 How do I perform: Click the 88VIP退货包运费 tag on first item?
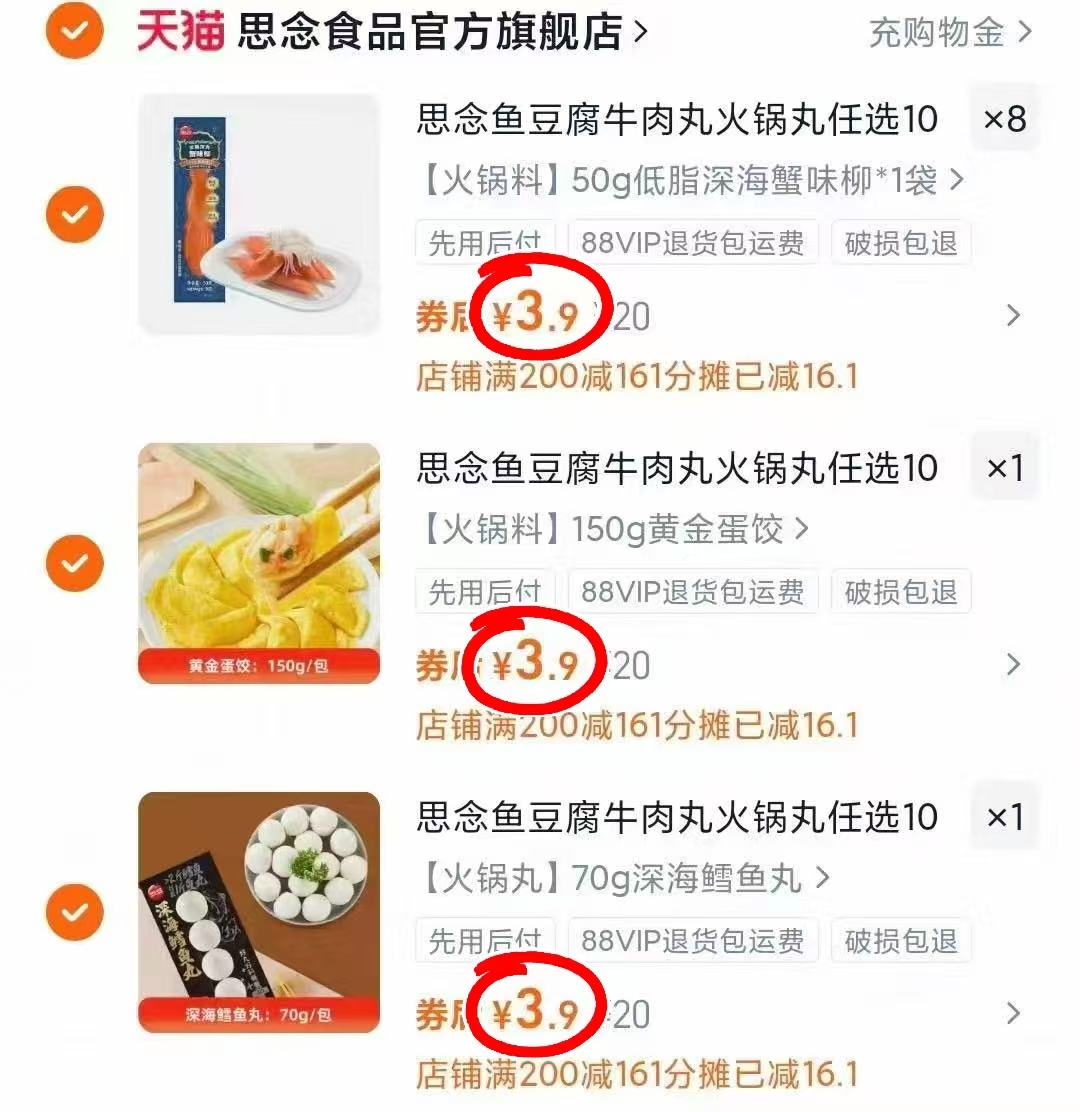pos(692,242)
